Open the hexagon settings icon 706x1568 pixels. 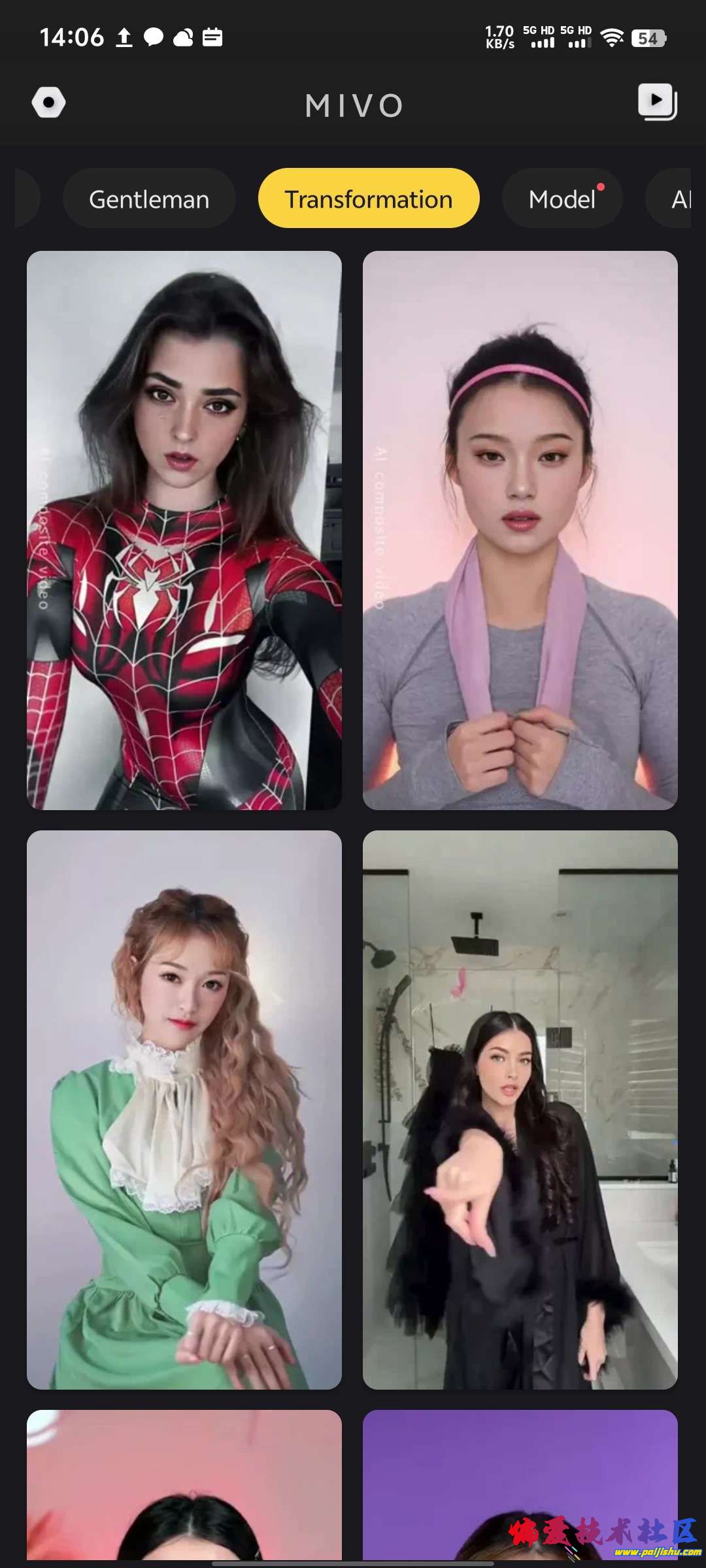48,103
